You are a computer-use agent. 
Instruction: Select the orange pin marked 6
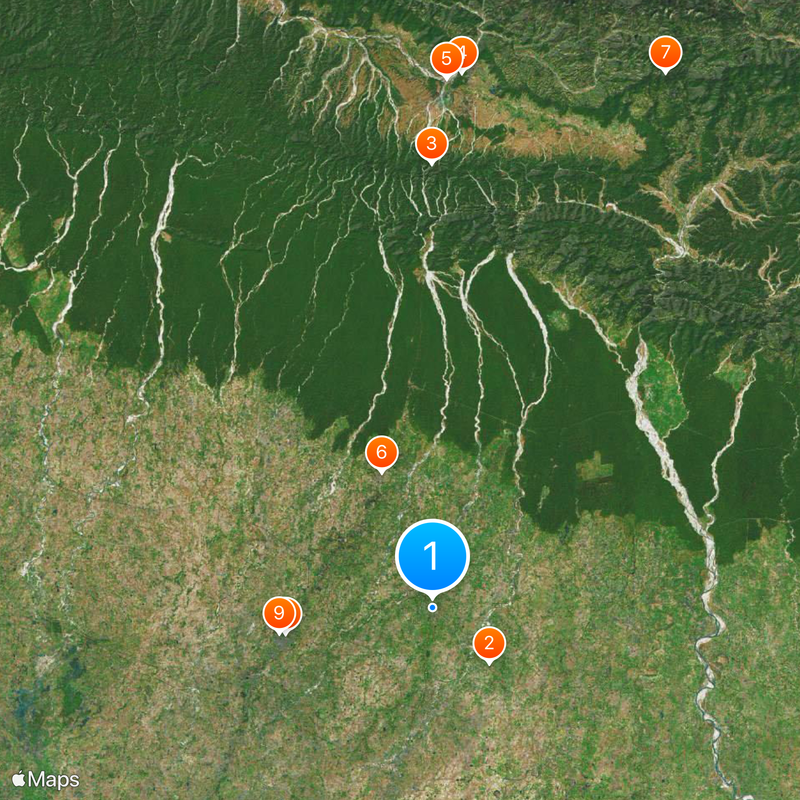click(381, 452)
